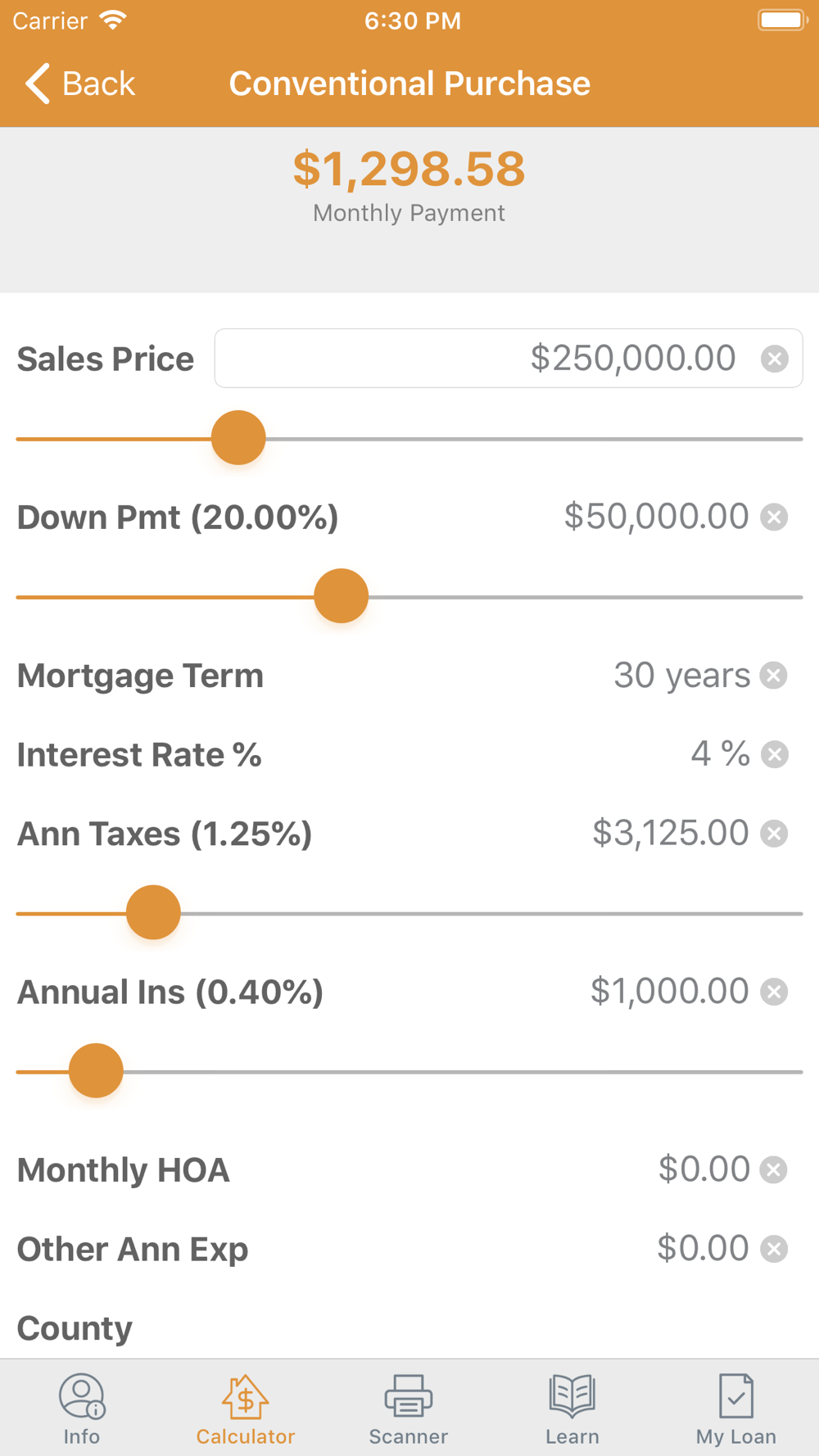Tap the Ann Taxes slider handle
The height and width of the screenshot is (1456, 819).
[x=153, y=912]
